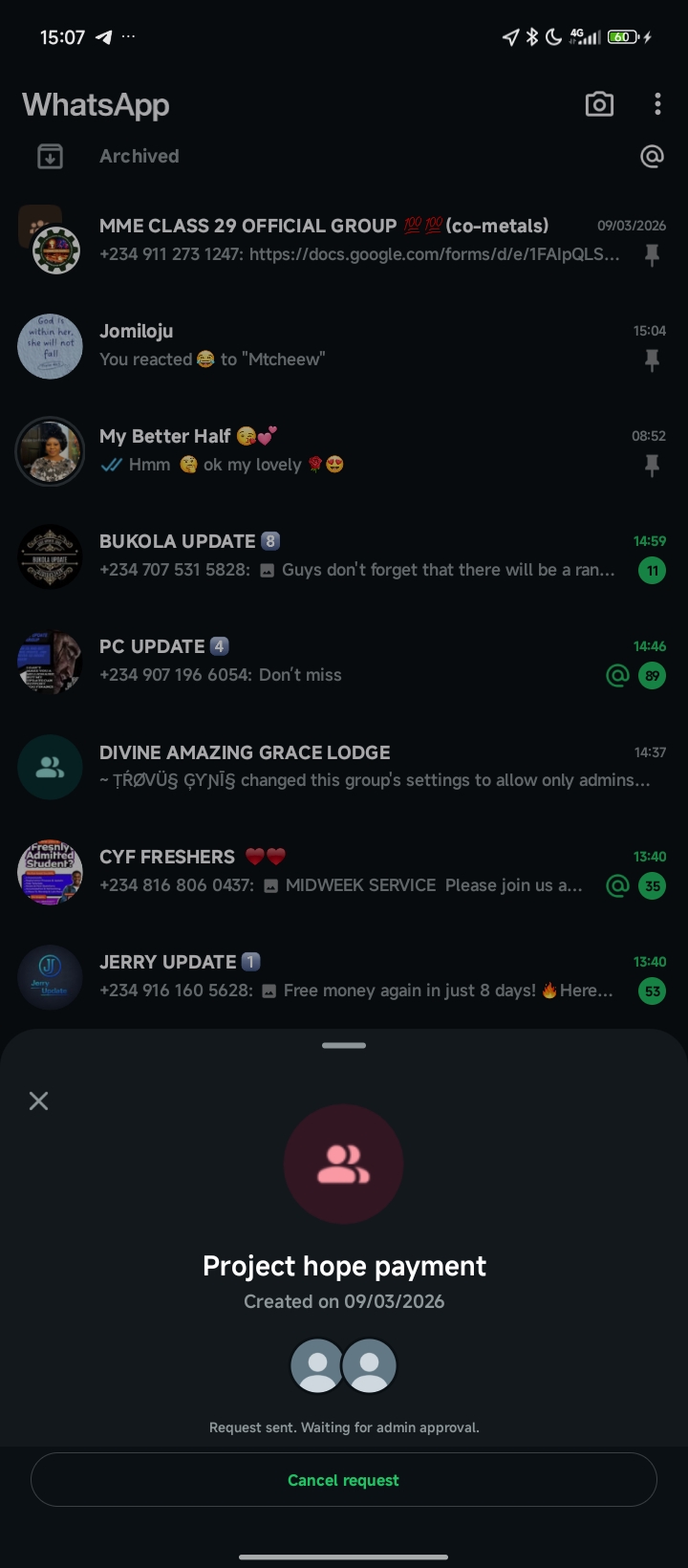Screen dimensions: 688x1568
Task: Open the three-dot overflow menu
Action: click(x=657, y=104)
